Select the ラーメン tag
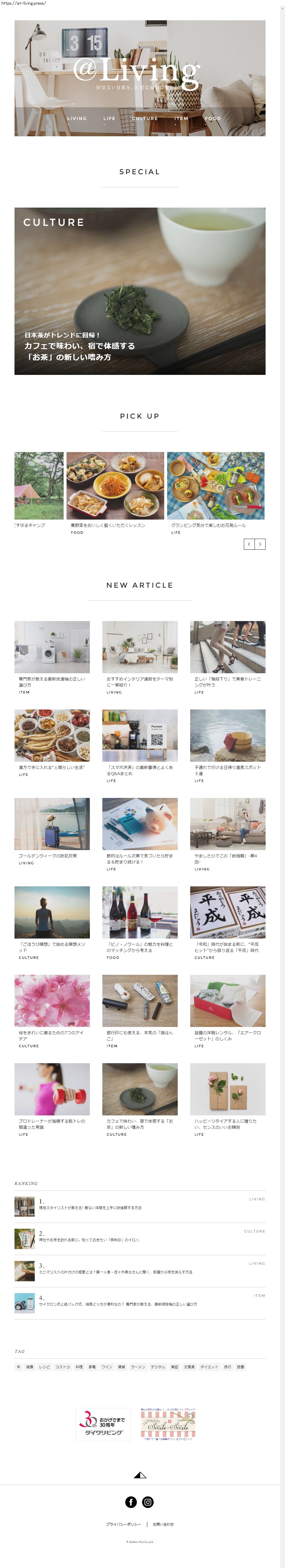 coord(138,1366)
